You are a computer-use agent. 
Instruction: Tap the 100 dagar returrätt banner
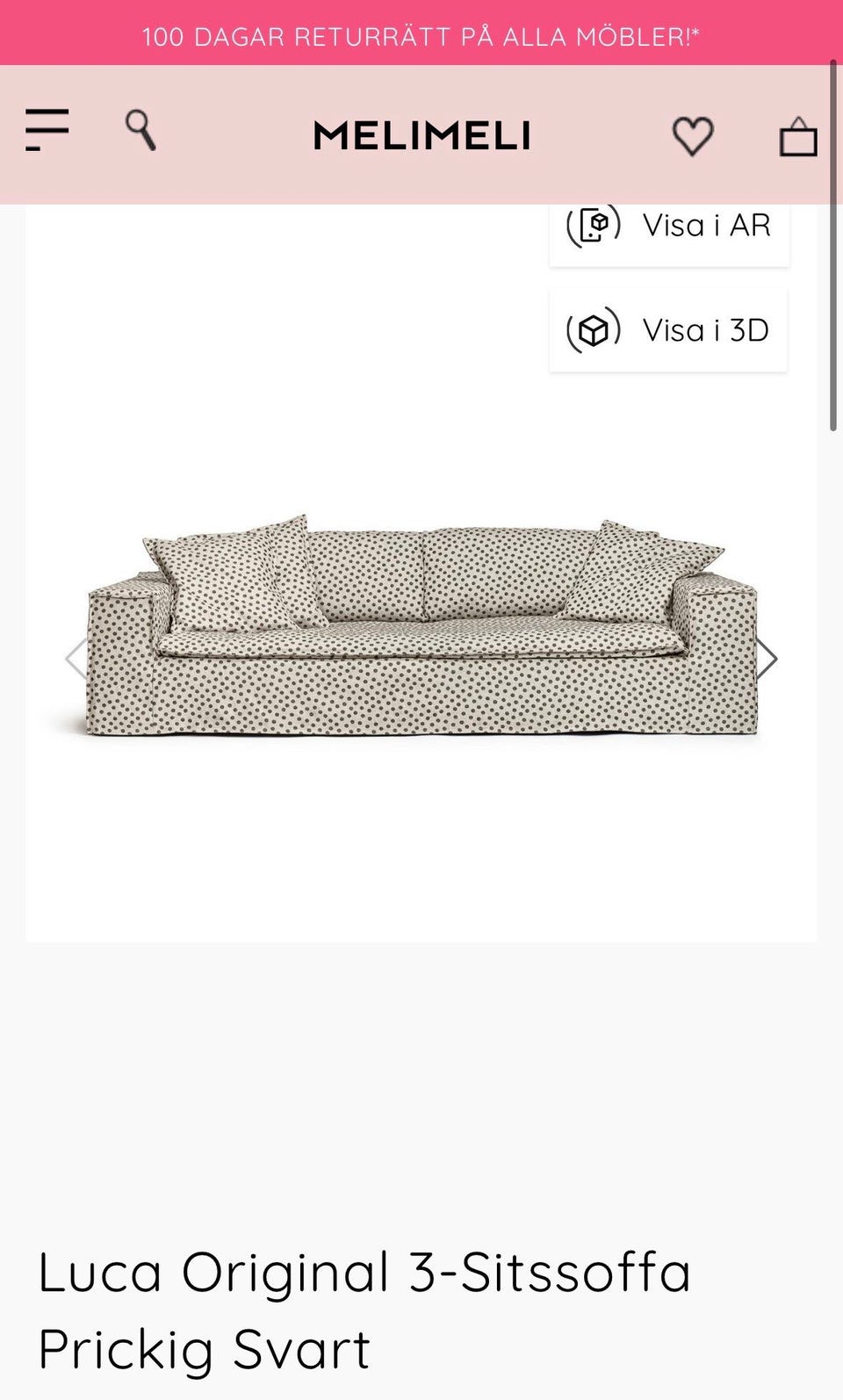click(421, 36)
